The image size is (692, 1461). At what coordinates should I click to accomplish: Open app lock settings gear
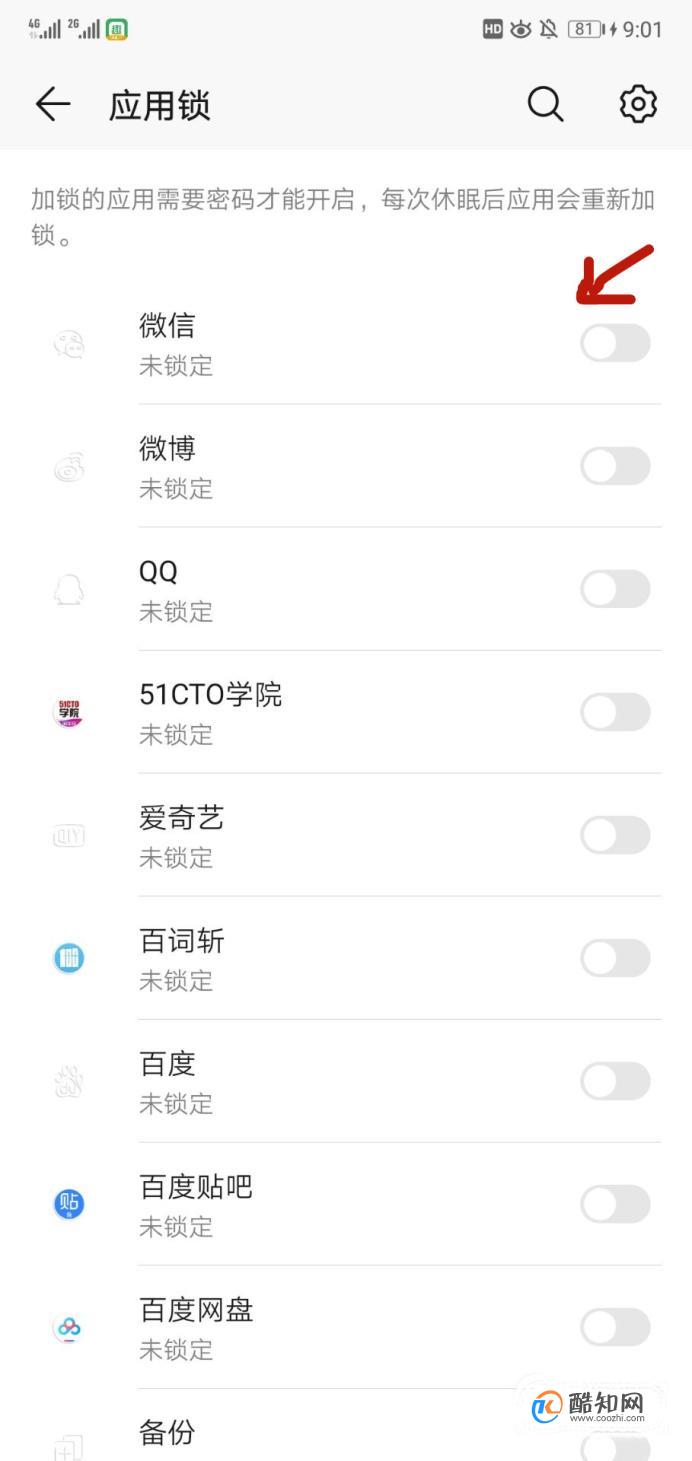pos(638,104)
